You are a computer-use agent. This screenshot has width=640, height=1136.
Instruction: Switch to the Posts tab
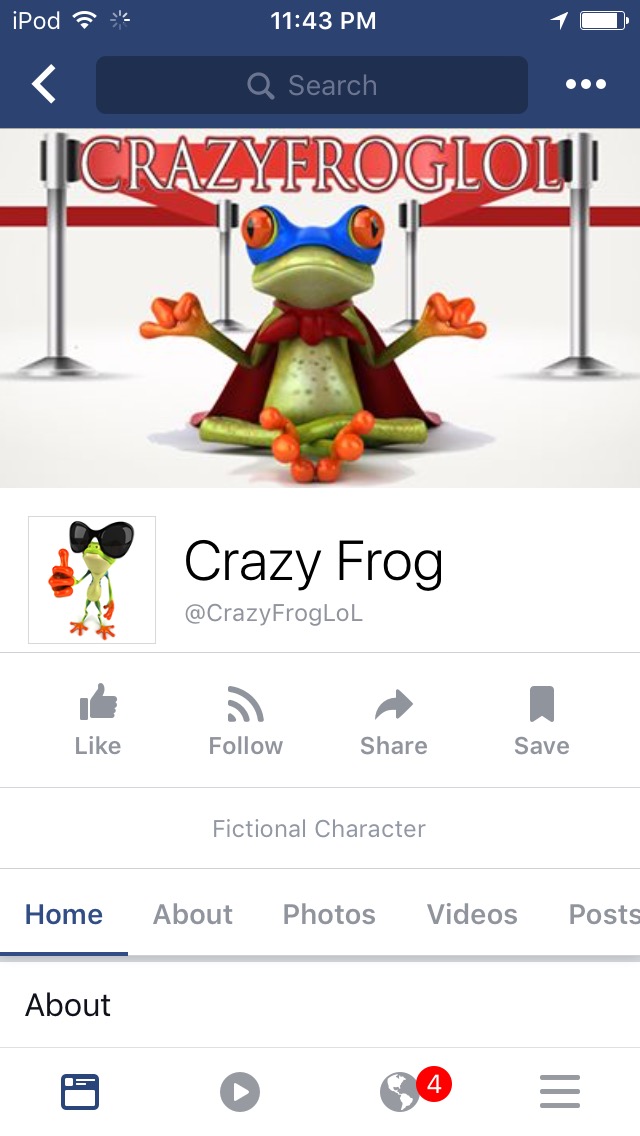[603, 914]
